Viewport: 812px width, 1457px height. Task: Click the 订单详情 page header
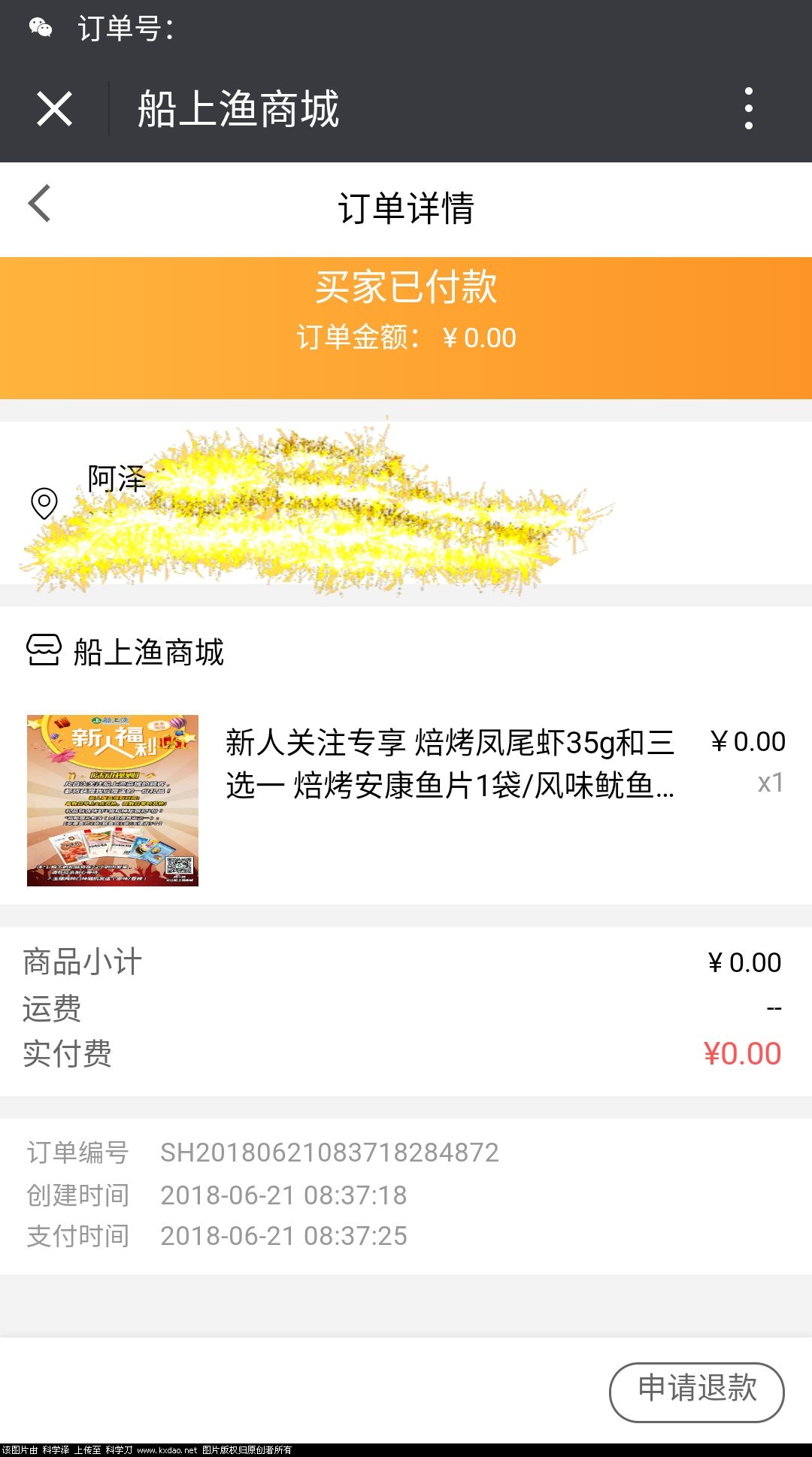point(406,207)
